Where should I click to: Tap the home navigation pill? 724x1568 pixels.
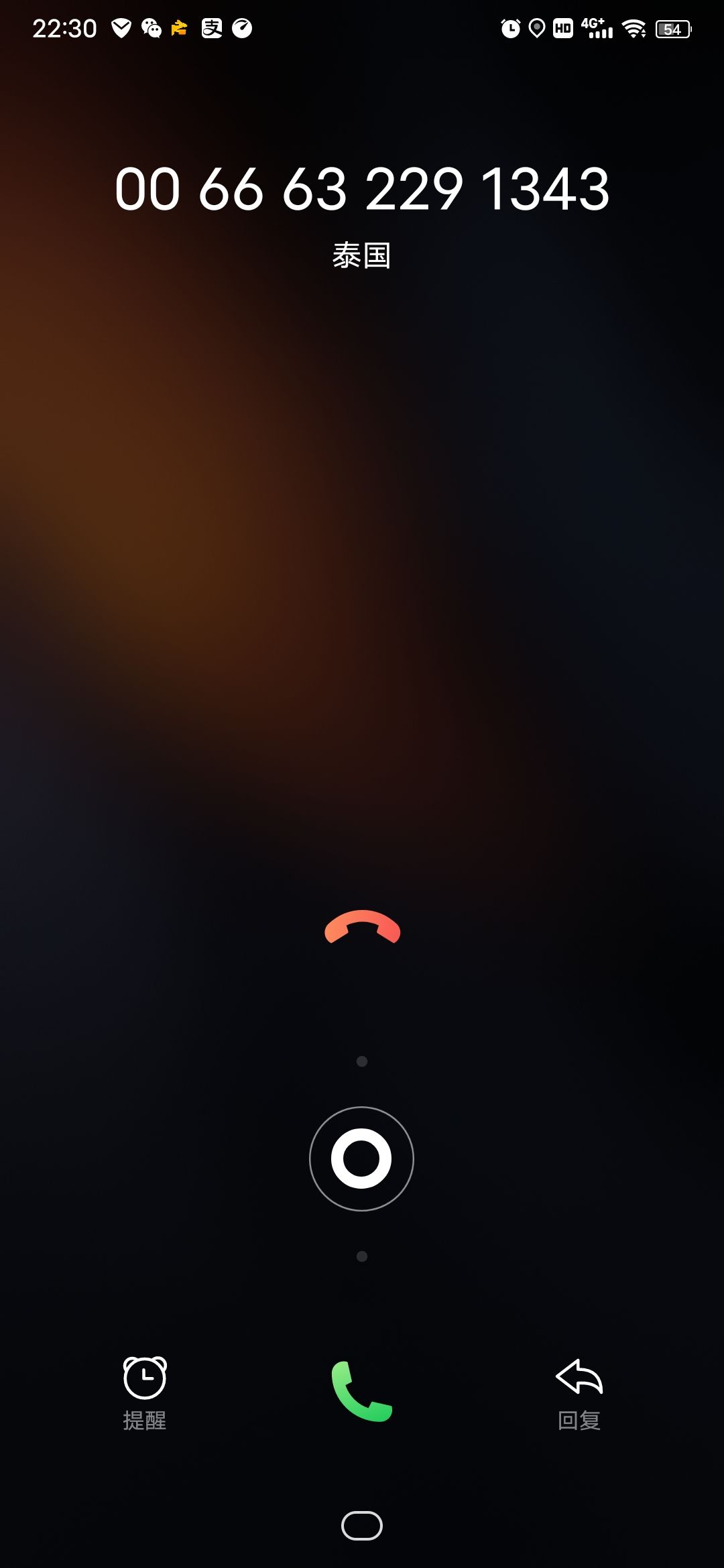[x=362, y=1526]
